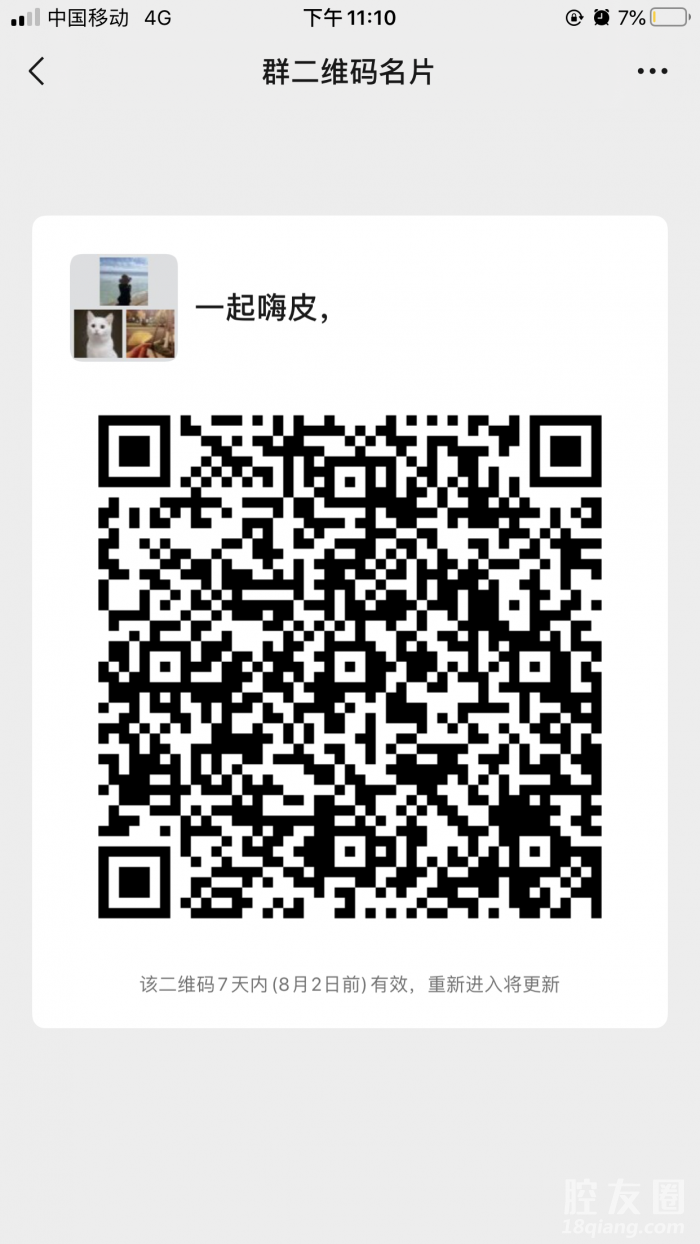Open the three-dot more options menu

click(652, 71)
